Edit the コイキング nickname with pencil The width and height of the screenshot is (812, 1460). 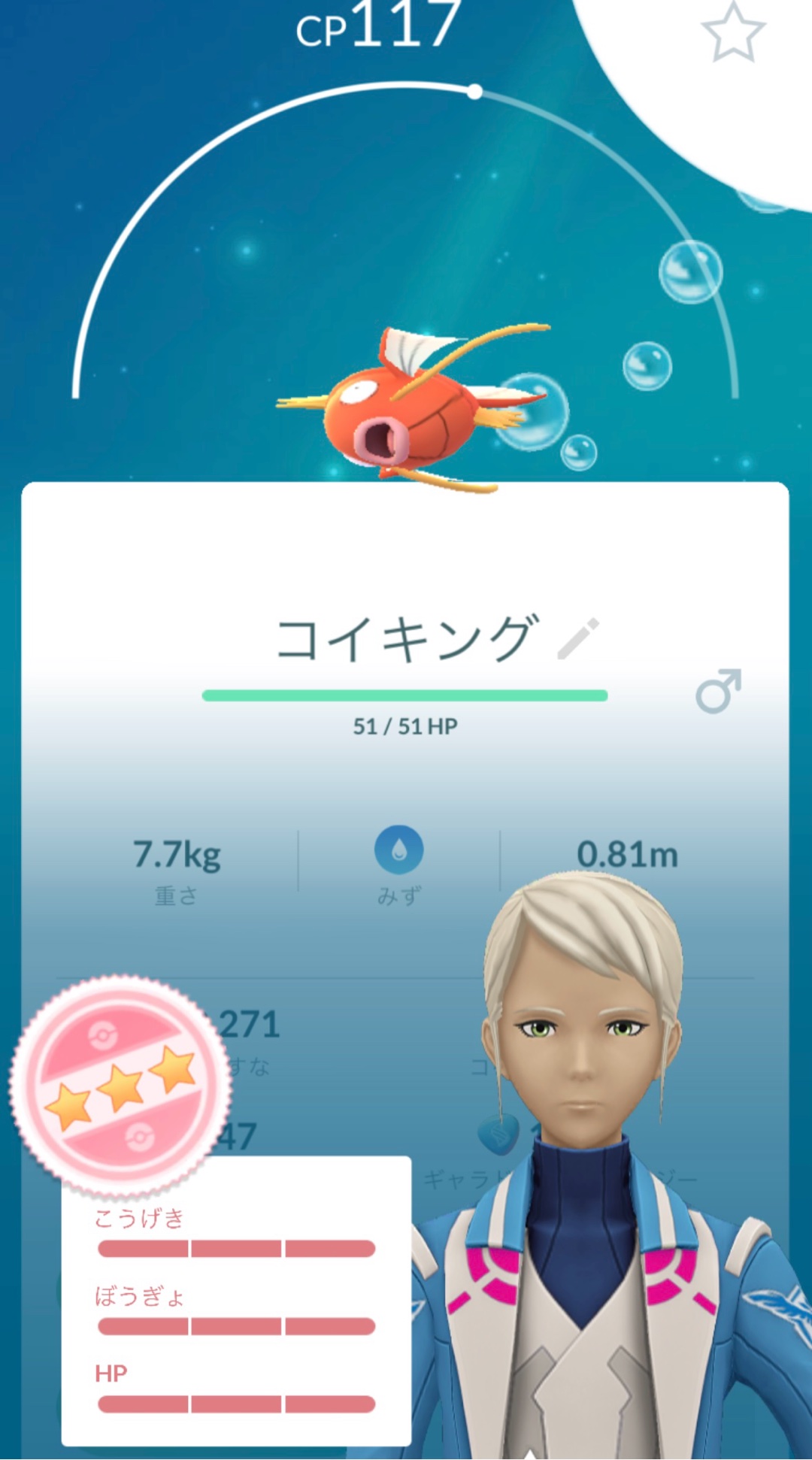(578, 639)
